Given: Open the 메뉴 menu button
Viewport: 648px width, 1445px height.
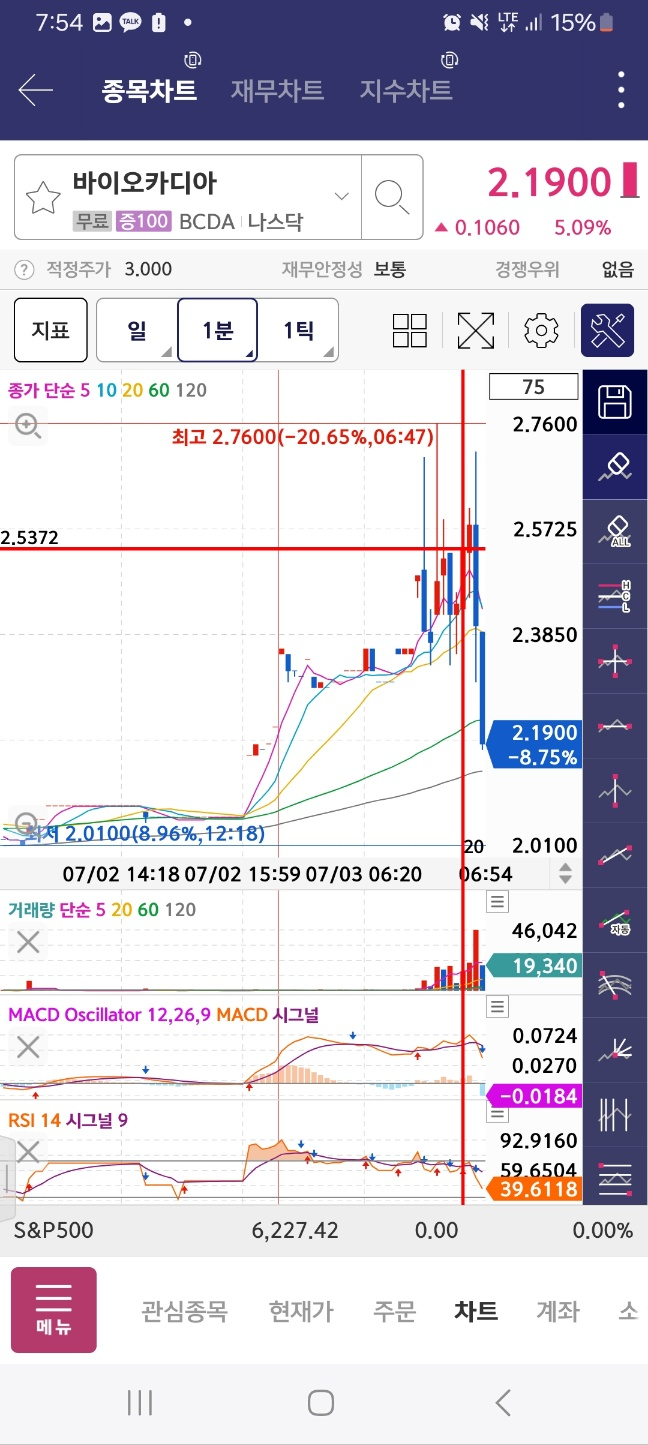Looking at the screenshot, I should pos(54,1310).
